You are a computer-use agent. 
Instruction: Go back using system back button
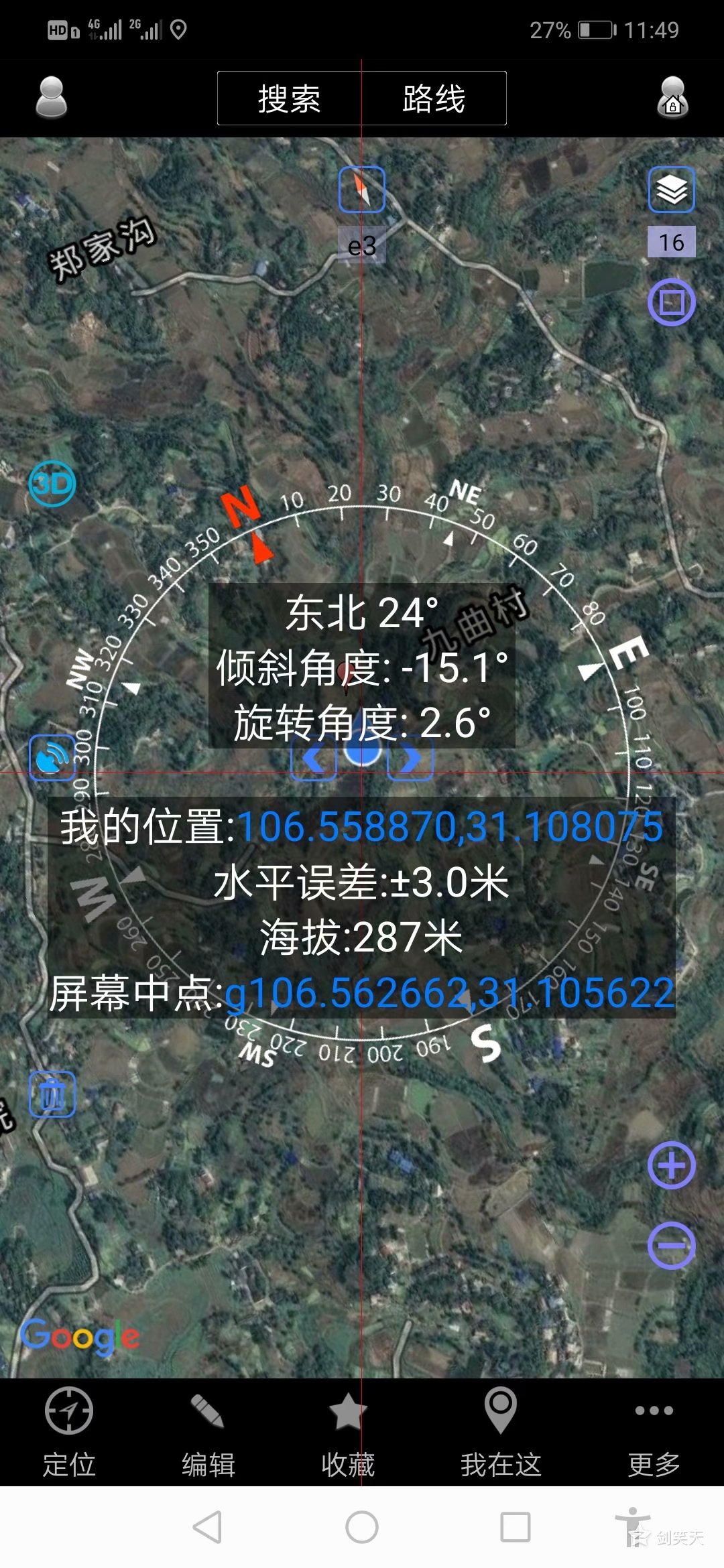pyautogui.click(x=207, y=1527)
